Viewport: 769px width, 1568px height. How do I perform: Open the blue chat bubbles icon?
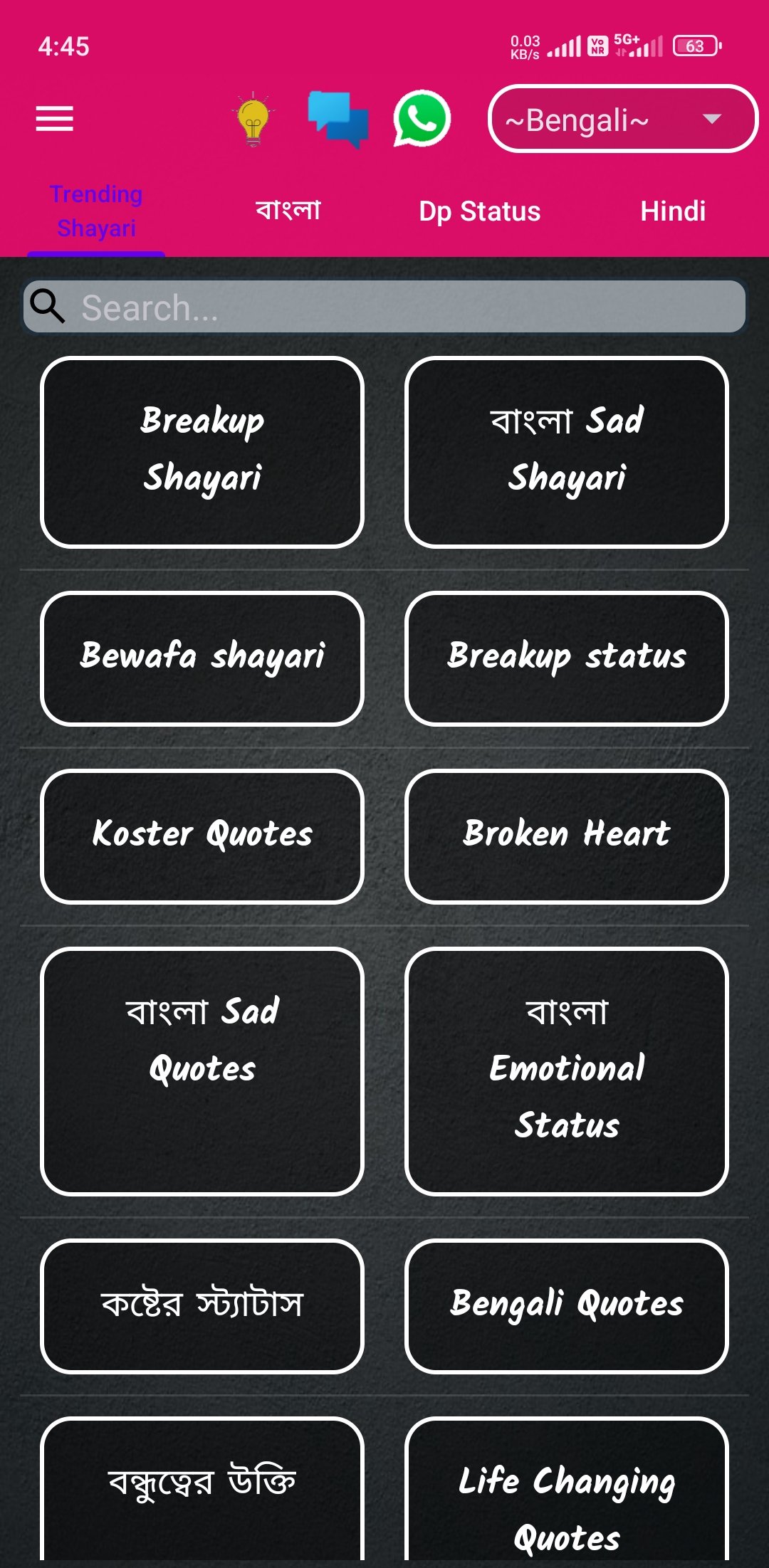pyautogui.click(x=338, y=120)
